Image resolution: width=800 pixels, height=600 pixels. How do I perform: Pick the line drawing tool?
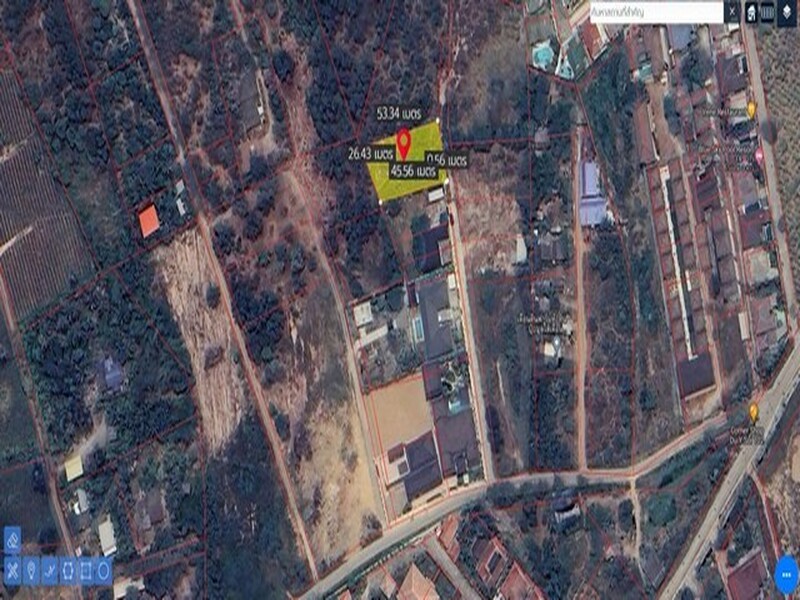(49, 571)
